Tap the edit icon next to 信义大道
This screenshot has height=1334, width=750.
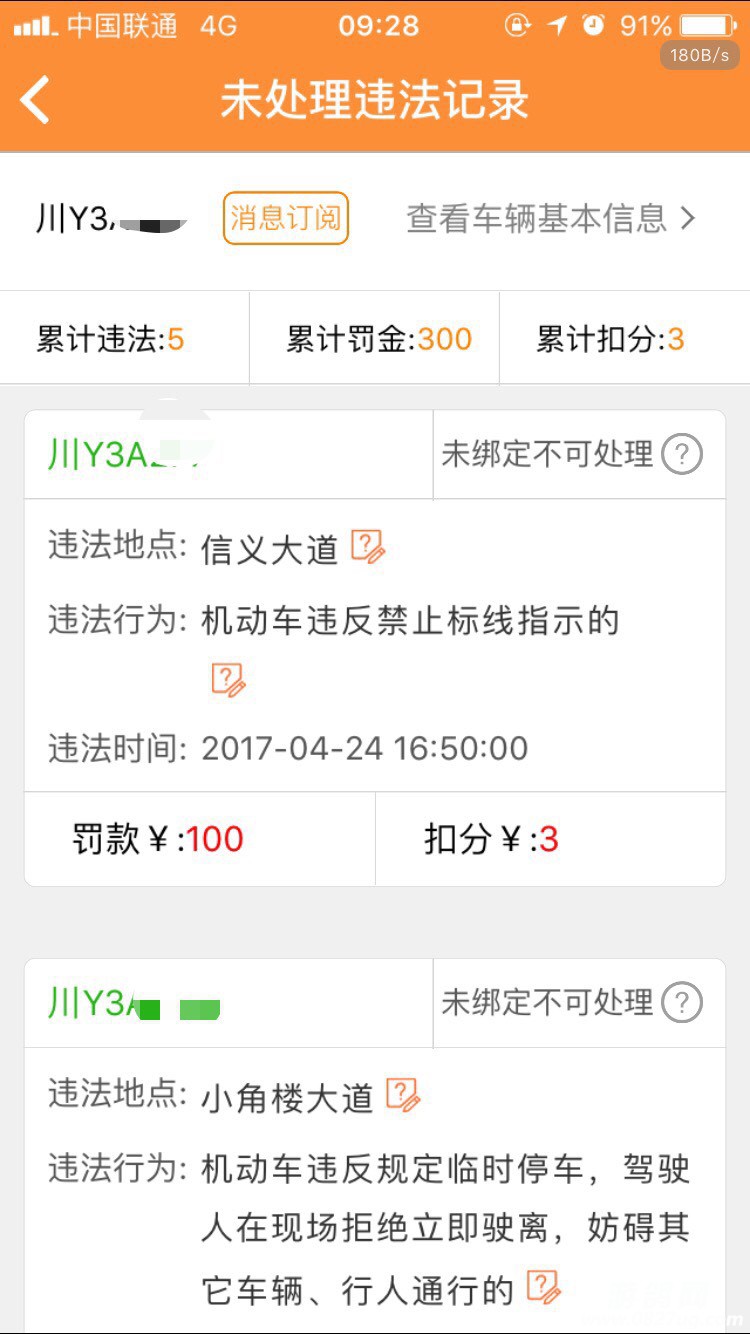point(368,547)
